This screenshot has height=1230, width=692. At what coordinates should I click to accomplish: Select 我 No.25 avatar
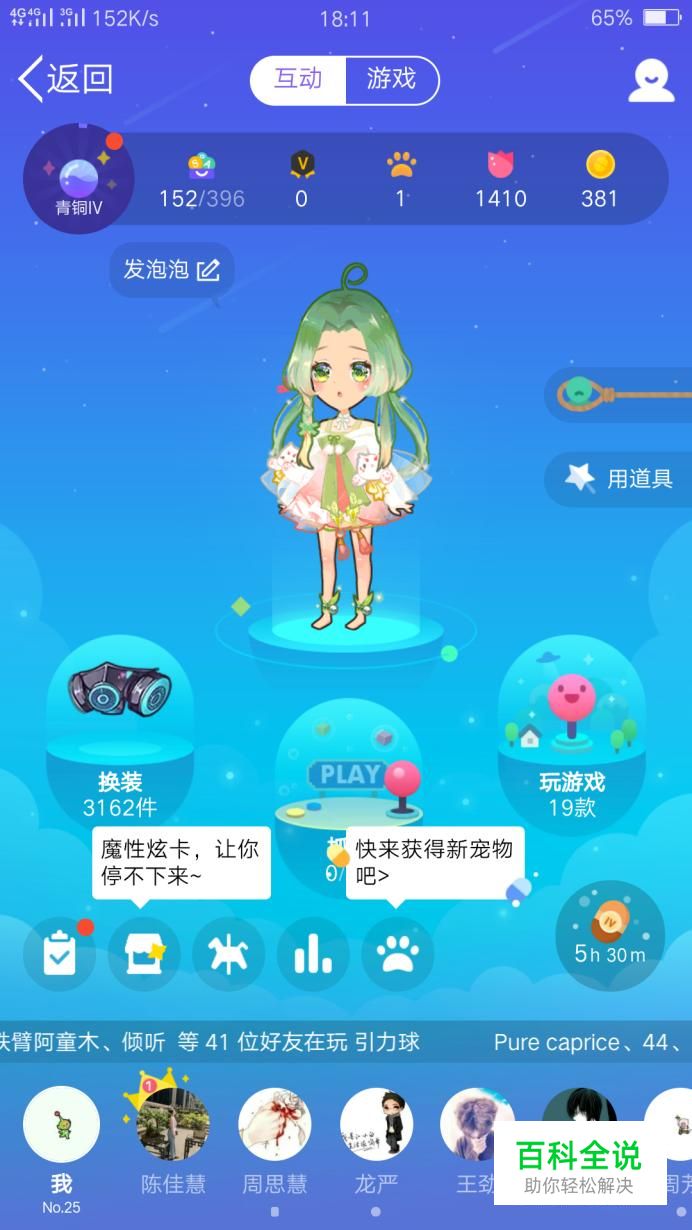pyautogui.click(x=61, y=1127)
